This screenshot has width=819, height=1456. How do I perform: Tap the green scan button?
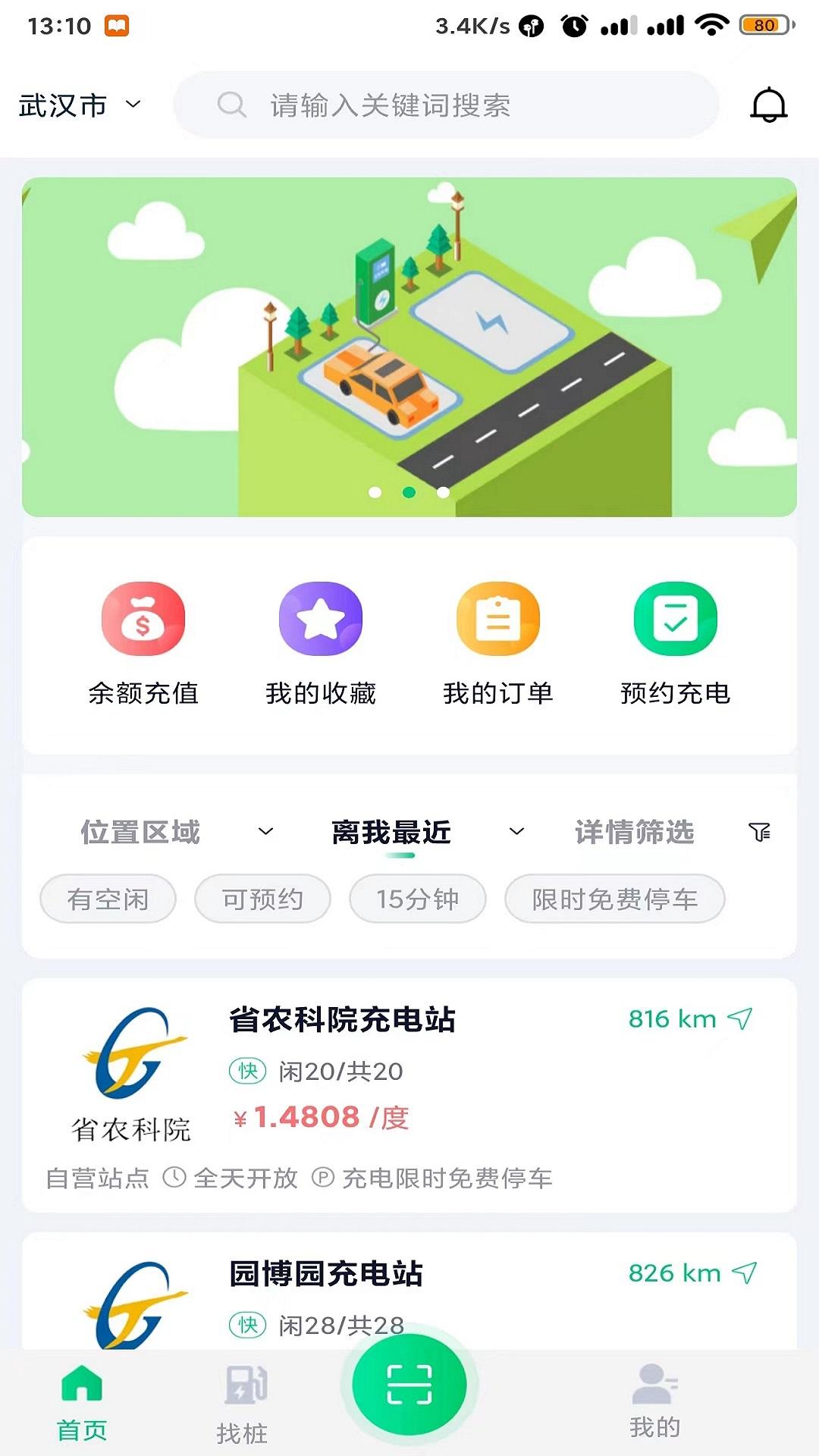point(409,1385)
